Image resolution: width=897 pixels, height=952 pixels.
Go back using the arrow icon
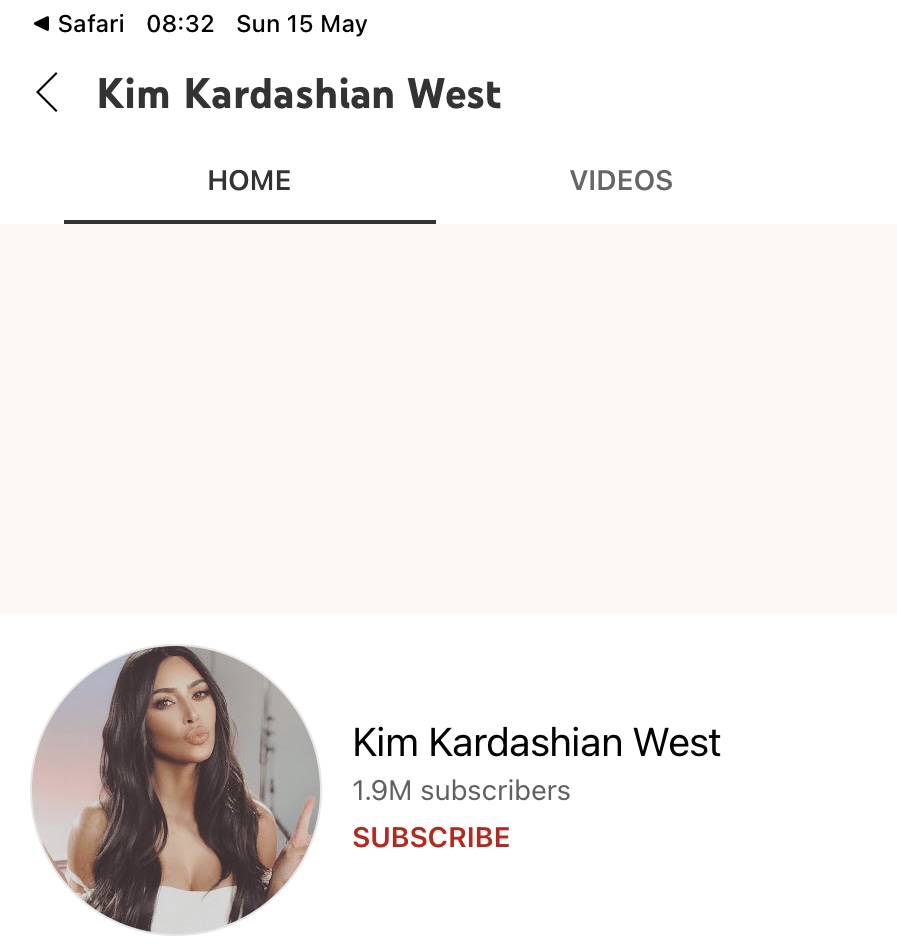(x=47, y=93)
